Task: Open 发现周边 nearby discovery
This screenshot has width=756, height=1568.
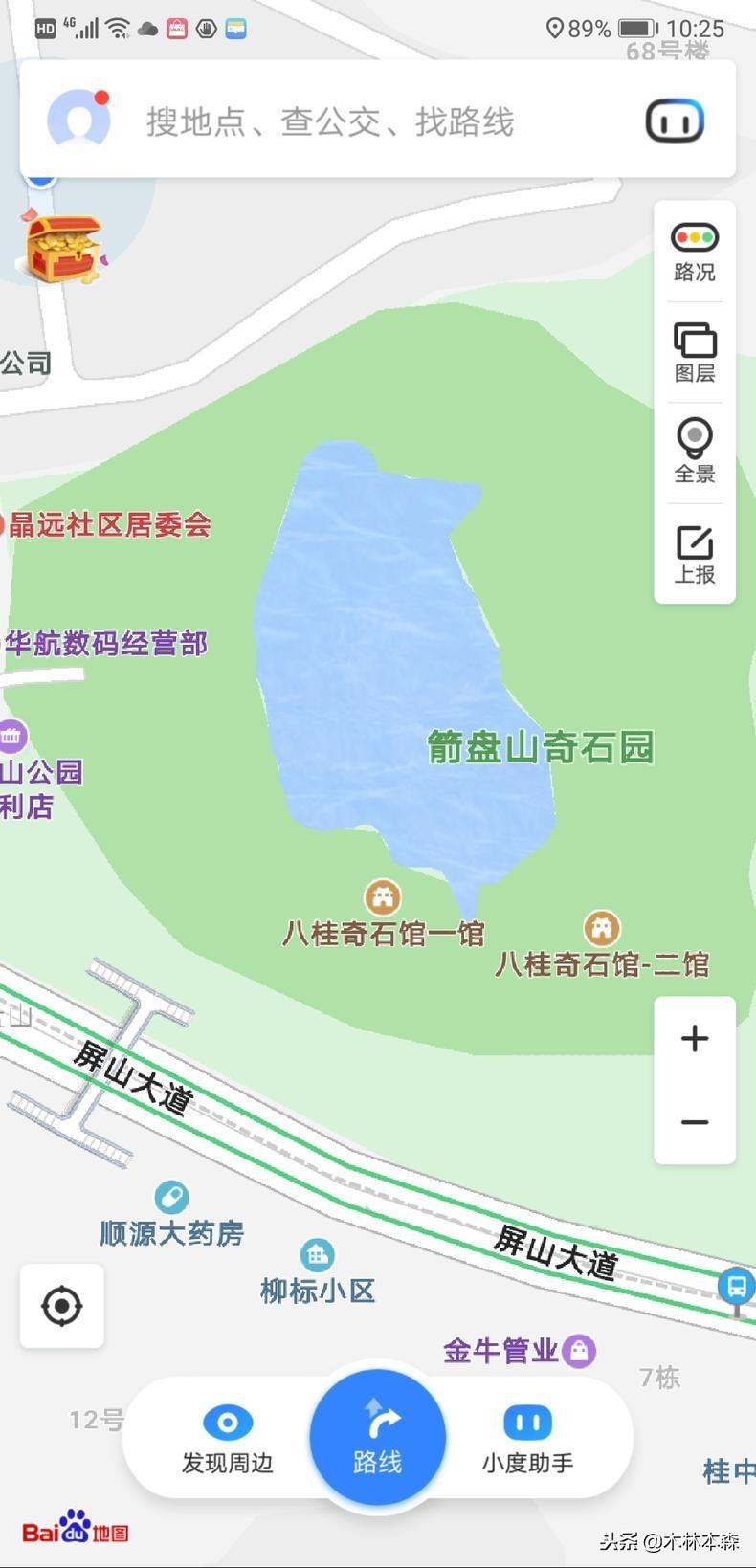Action: [x=228, y=1439]
